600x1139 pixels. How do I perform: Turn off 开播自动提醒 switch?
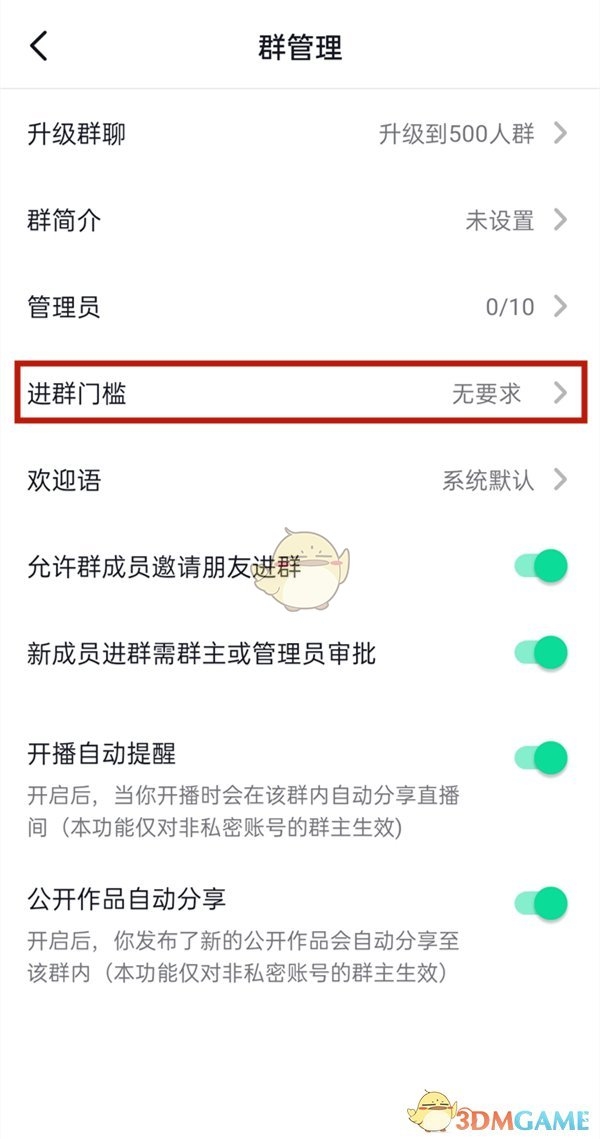(542, 757)
